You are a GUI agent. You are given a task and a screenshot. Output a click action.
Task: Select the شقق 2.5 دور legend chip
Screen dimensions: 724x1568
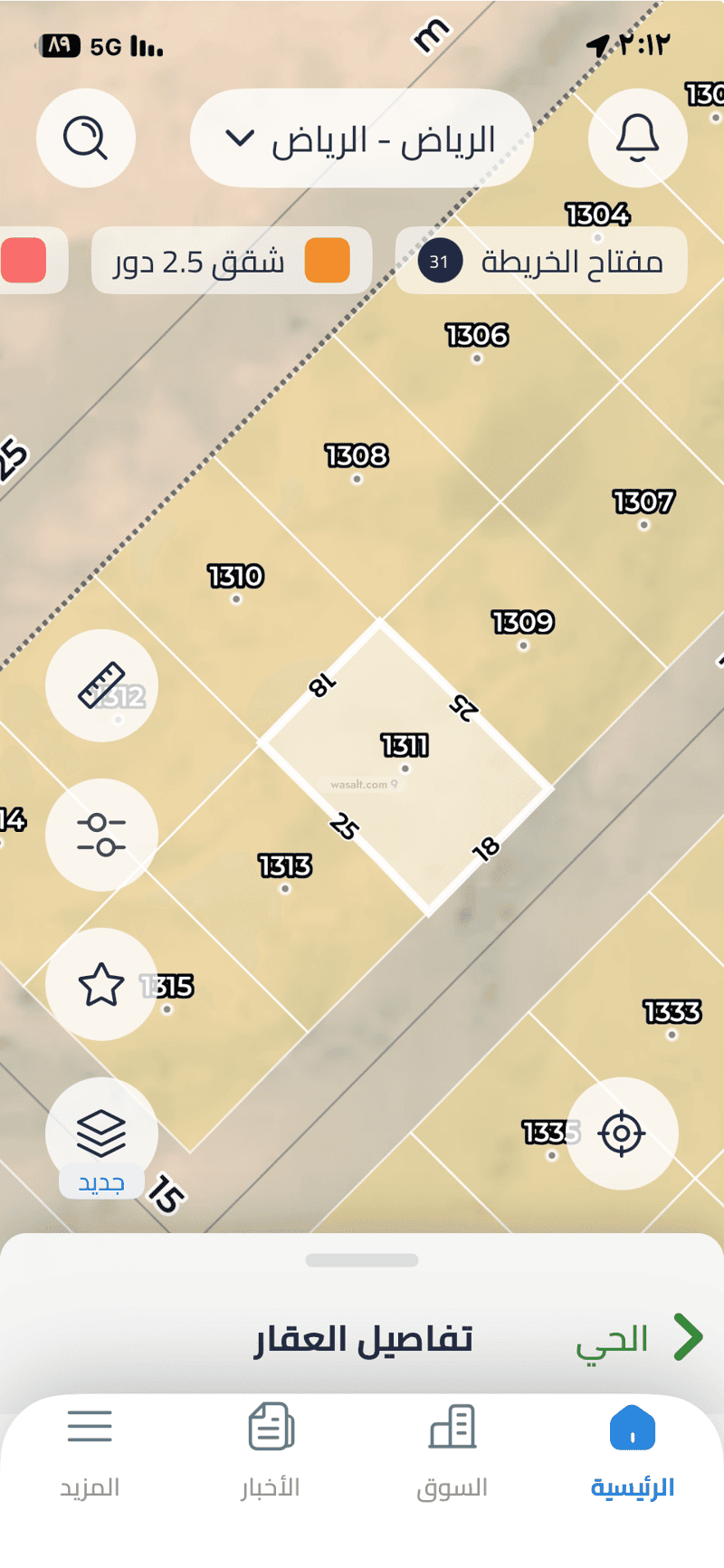232,261
